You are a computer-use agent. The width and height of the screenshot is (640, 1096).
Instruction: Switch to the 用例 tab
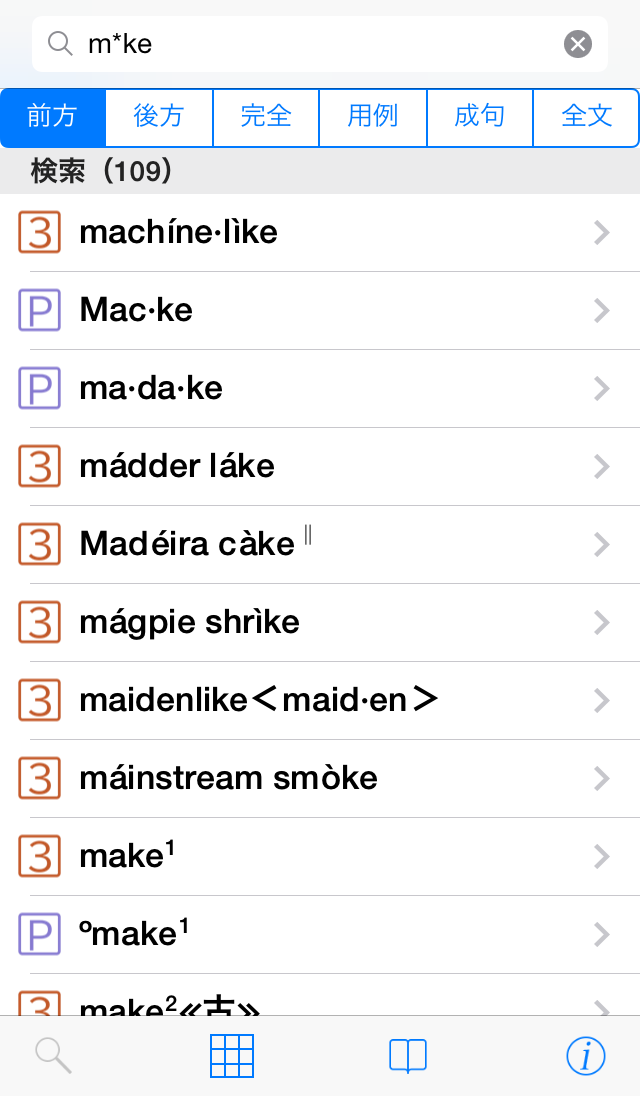pyautogui.click(x=373, y=117)
